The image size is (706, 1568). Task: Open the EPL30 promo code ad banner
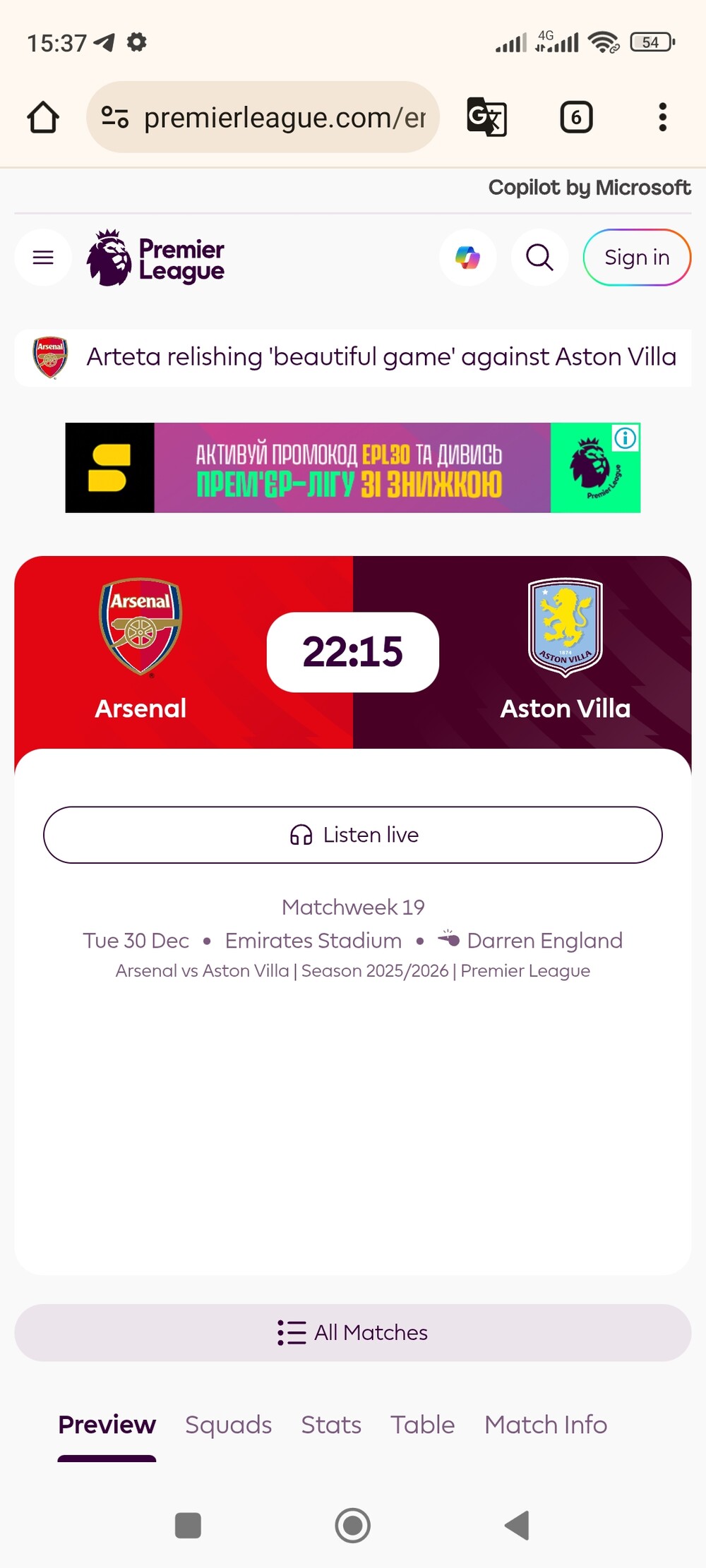point(352,467)
